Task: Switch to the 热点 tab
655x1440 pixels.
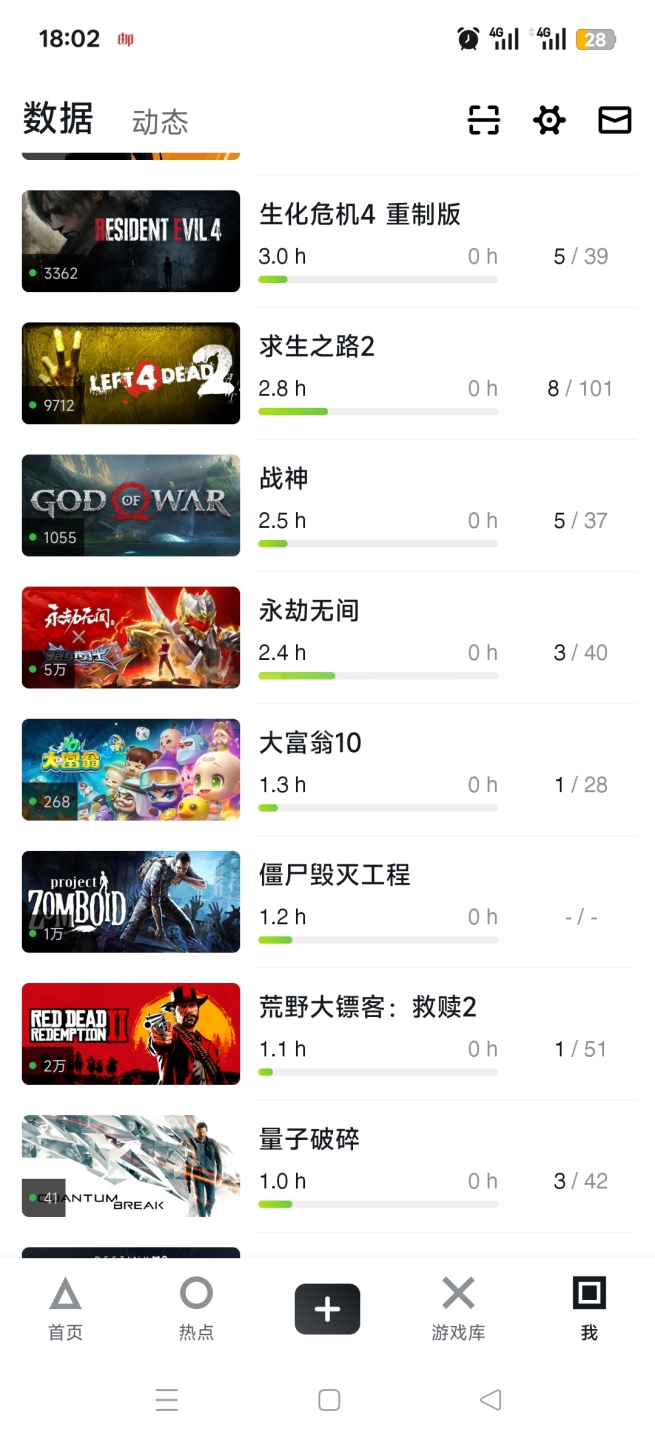Action: (x=196, y=1308)
